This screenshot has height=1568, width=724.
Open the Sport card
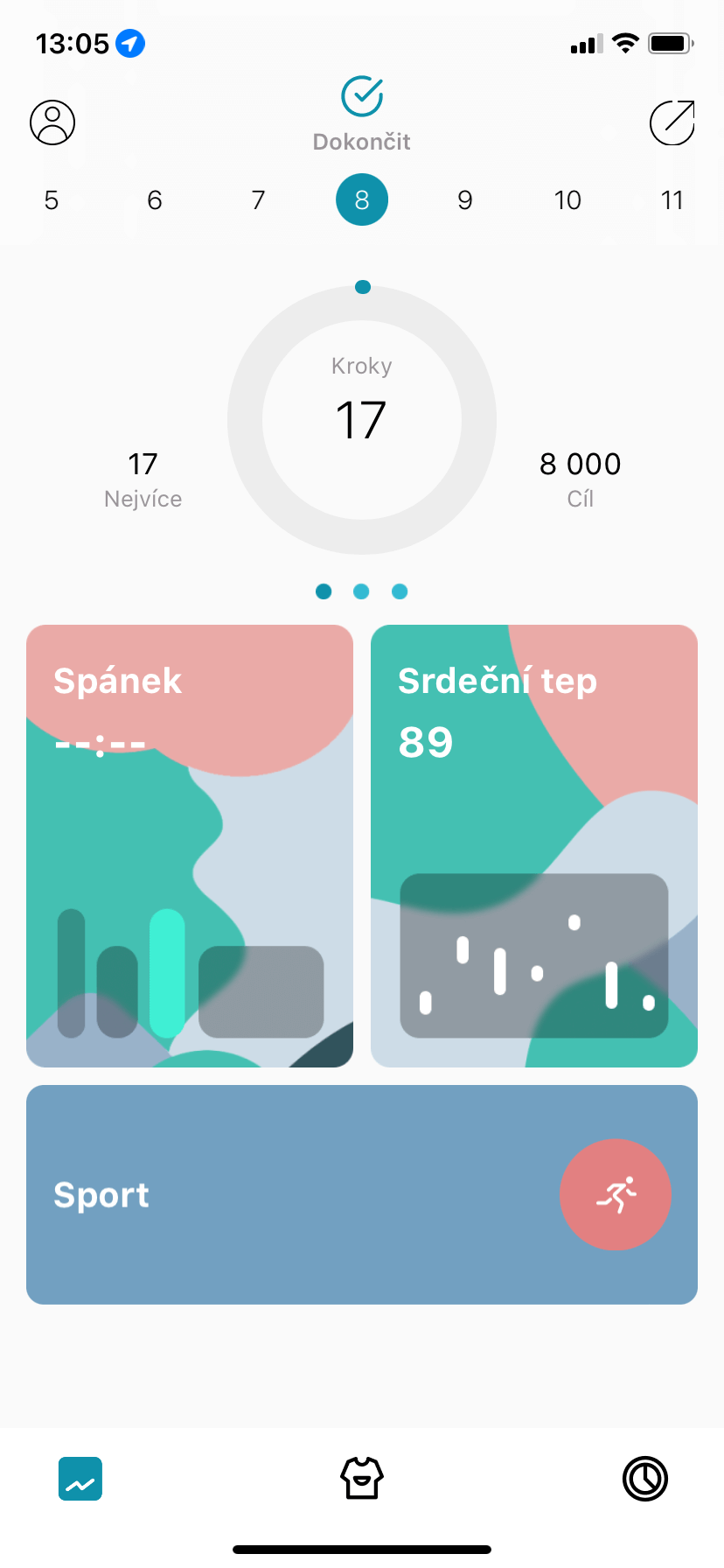[289, 1194]
